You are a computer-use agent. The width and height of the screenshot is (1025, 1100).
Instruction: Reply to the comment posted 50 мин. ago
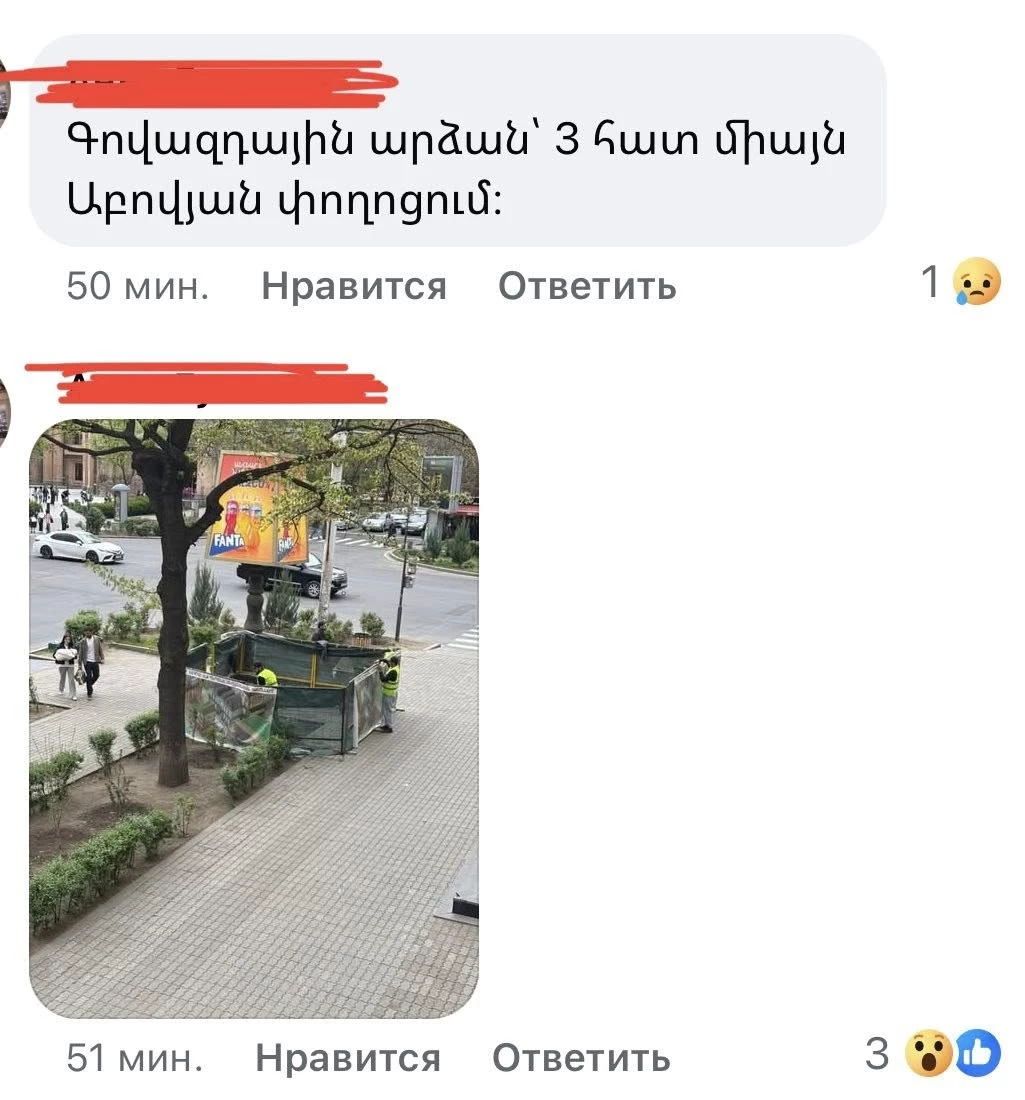(587, 287)
